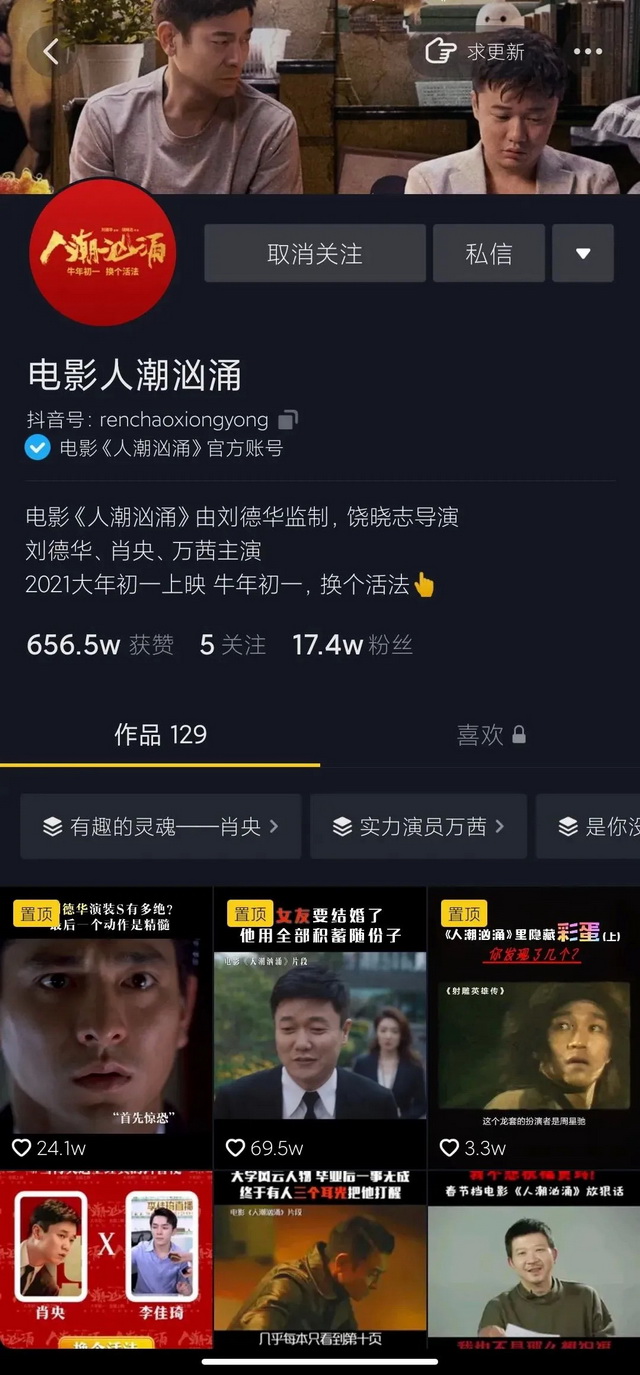The height and width of the screenshot is (1375, 640).
Task: Go back using the top arrow
Action: pos(51,51)
